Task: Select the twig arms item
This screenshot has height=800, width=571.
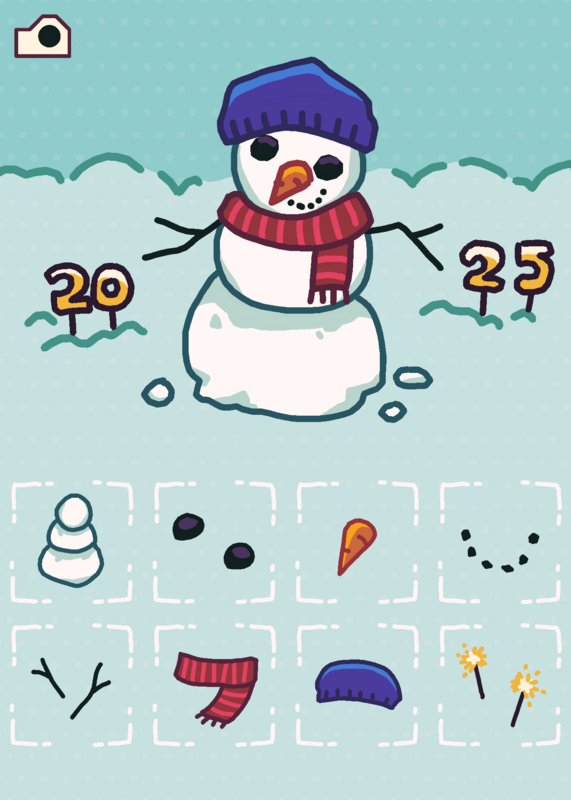Action: tap(71, 685)
